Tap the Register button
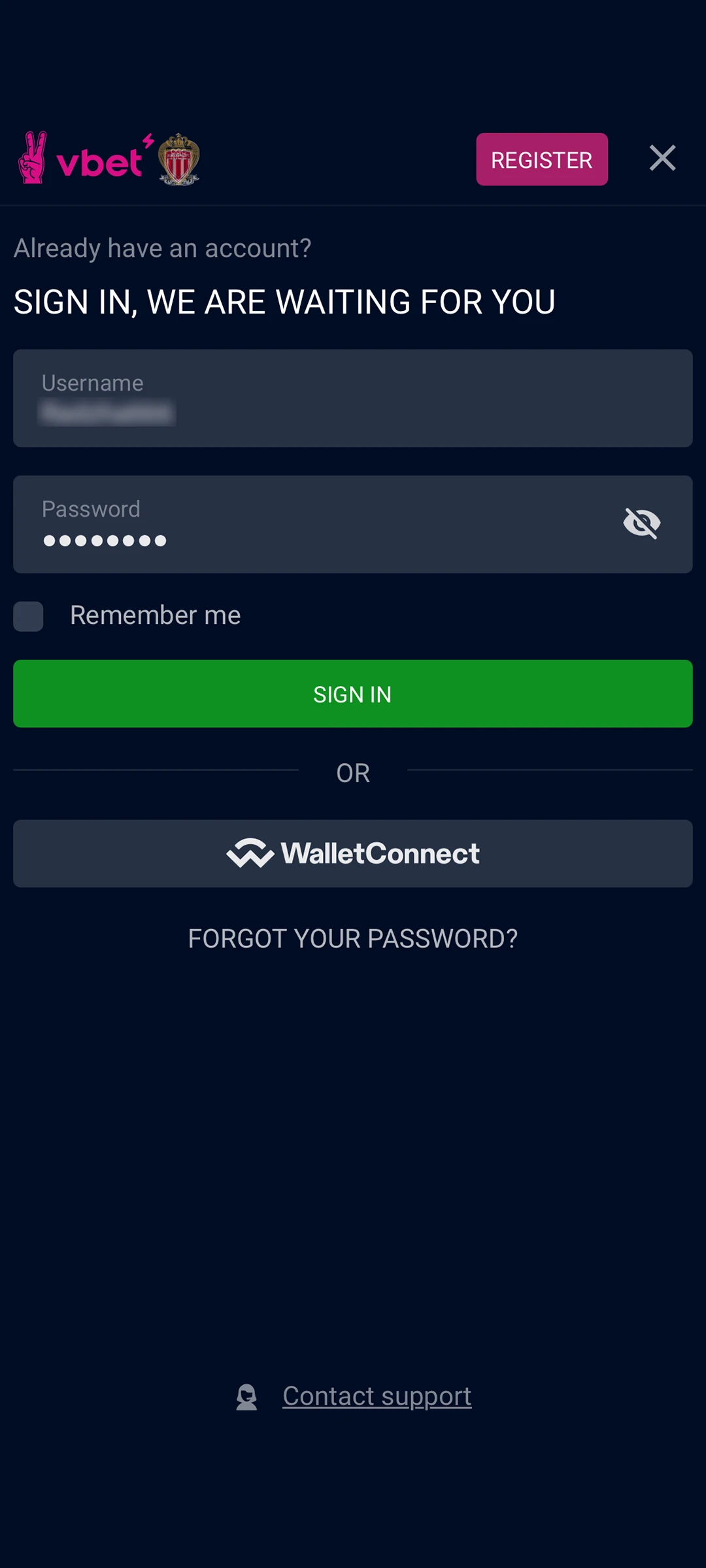The image size is (706, 1568). tap(541, 159)
